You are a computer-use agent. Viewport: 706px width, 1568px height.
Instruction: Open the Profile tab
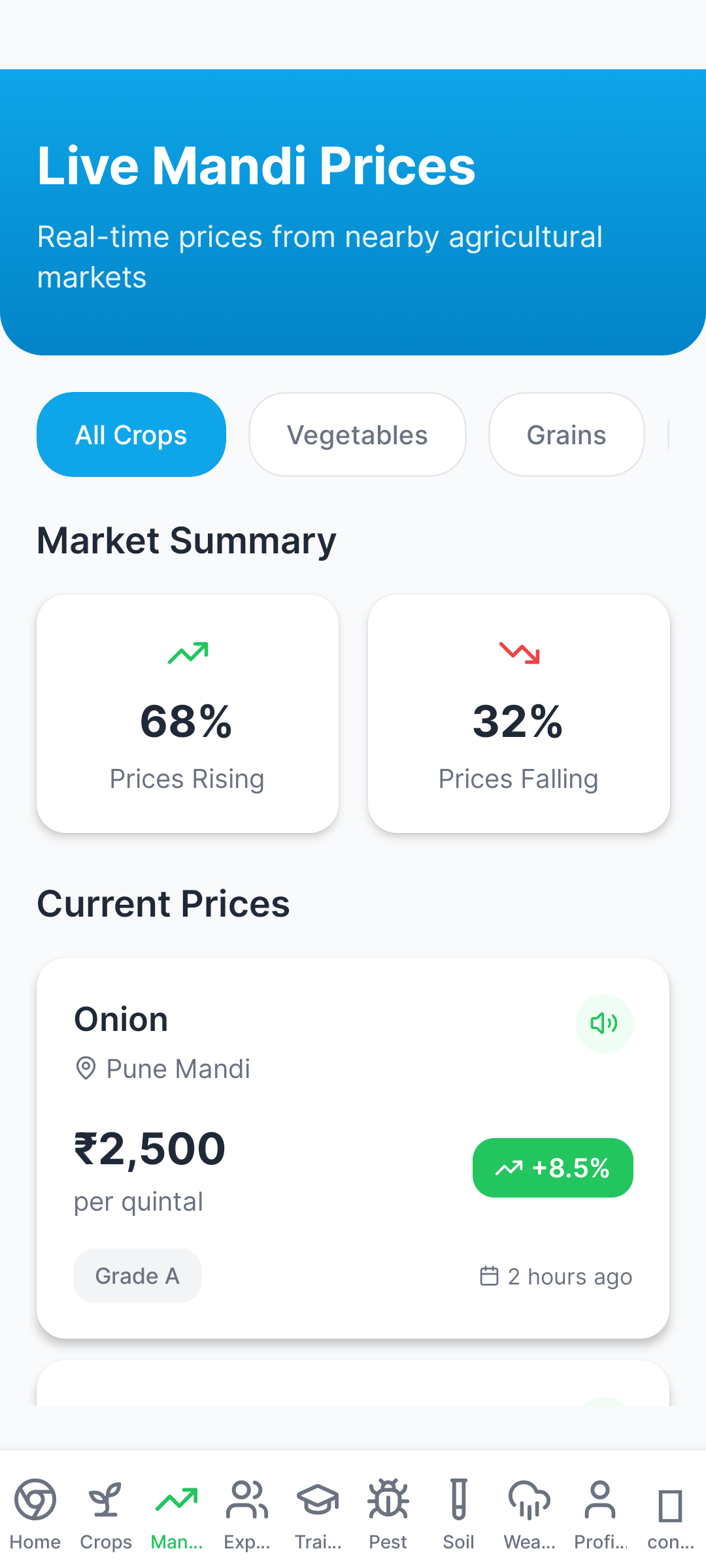(x=600, y=1513)
